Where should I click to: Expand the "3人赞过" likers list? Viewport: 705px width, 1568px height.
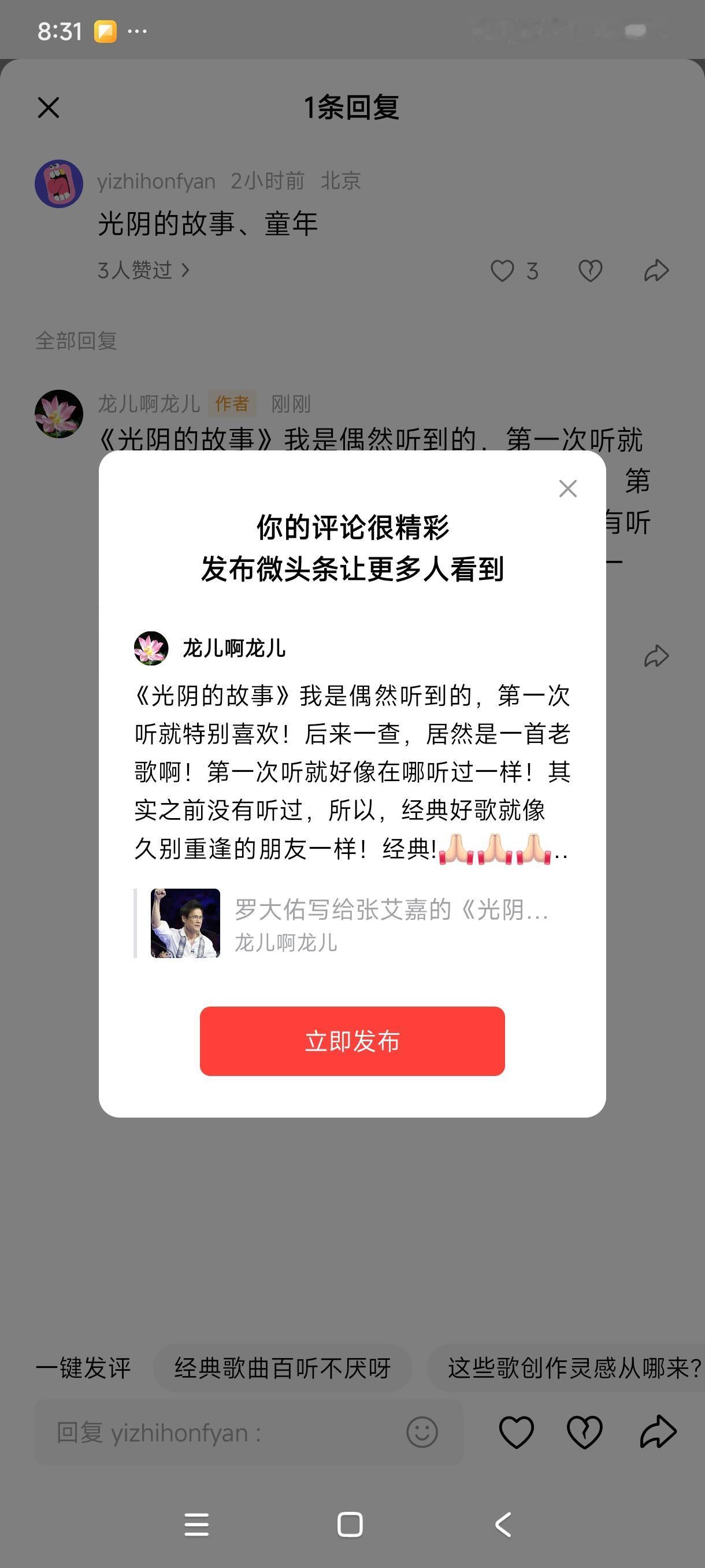(x=142, y=268)
